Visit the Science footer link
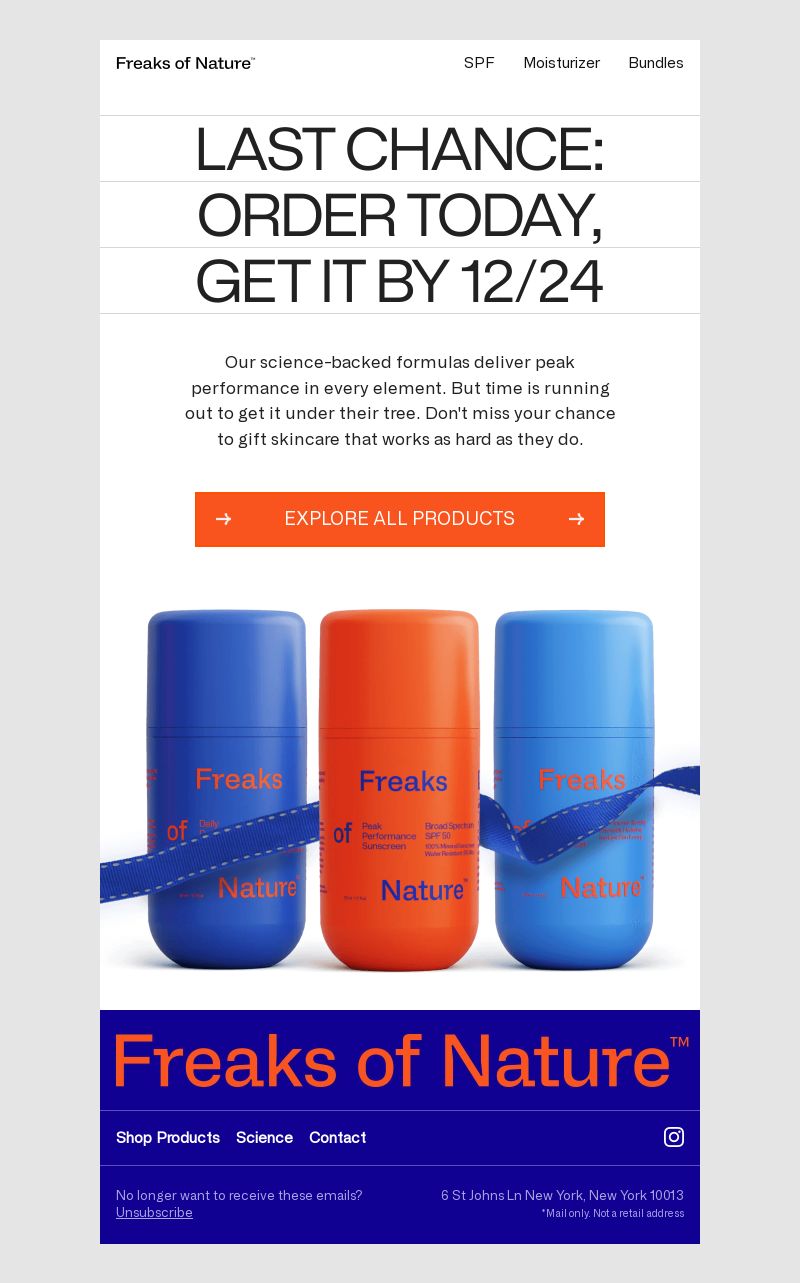Image resolution: width=800 pixels, height=1283 pixels. pyautogui.click(x=264, y=1137)
